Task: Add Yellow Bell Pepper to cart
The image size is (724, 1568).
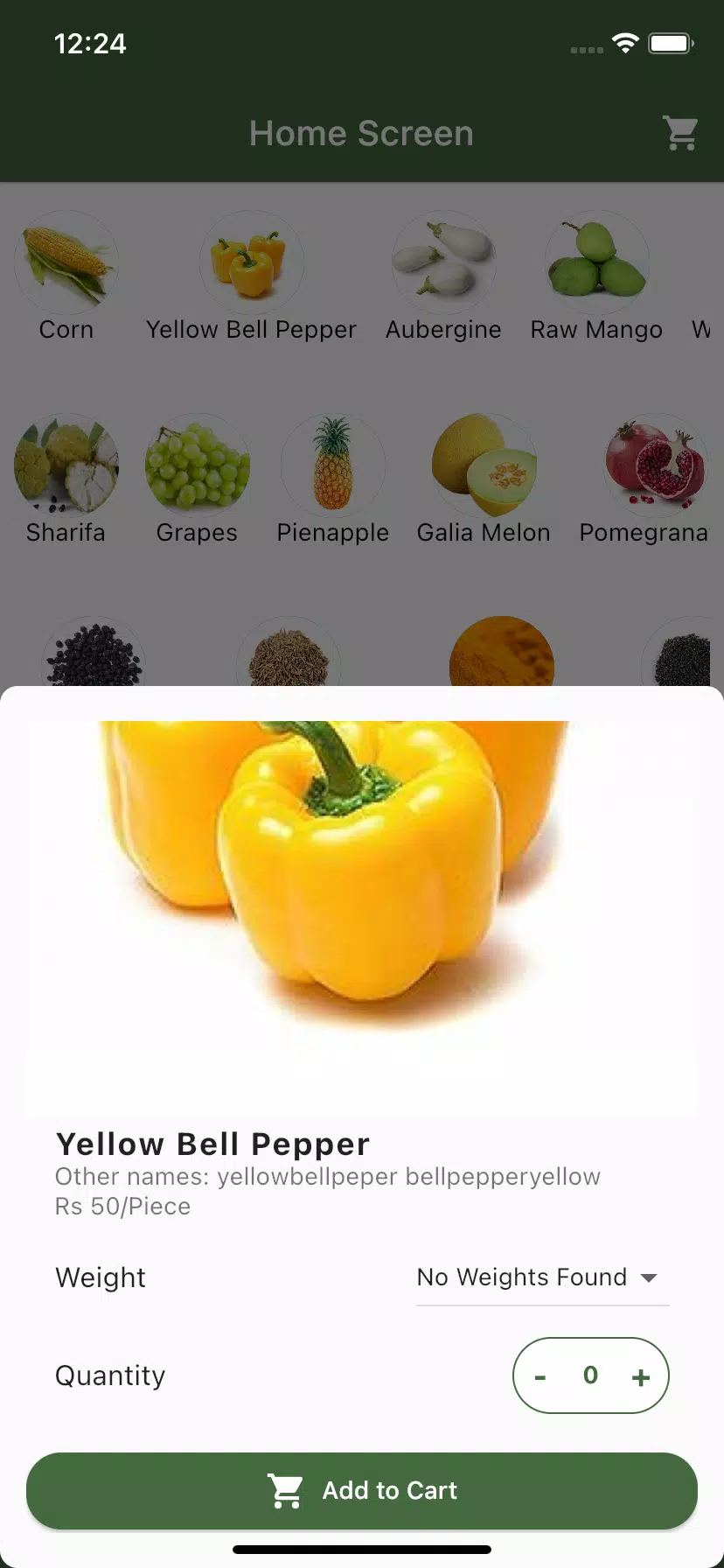Action: (x=362, y=1490)
